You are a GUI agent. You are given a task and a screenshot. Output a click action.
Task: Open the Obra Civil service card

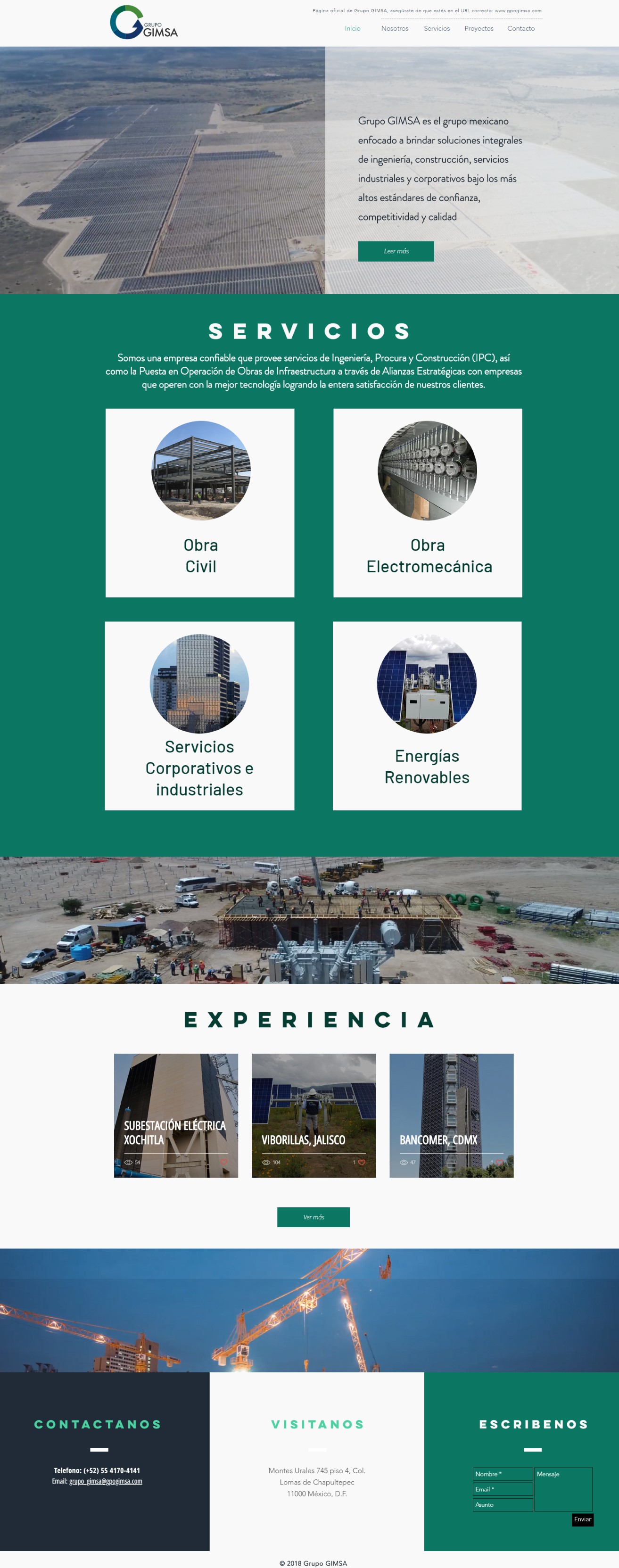[199, 503]
